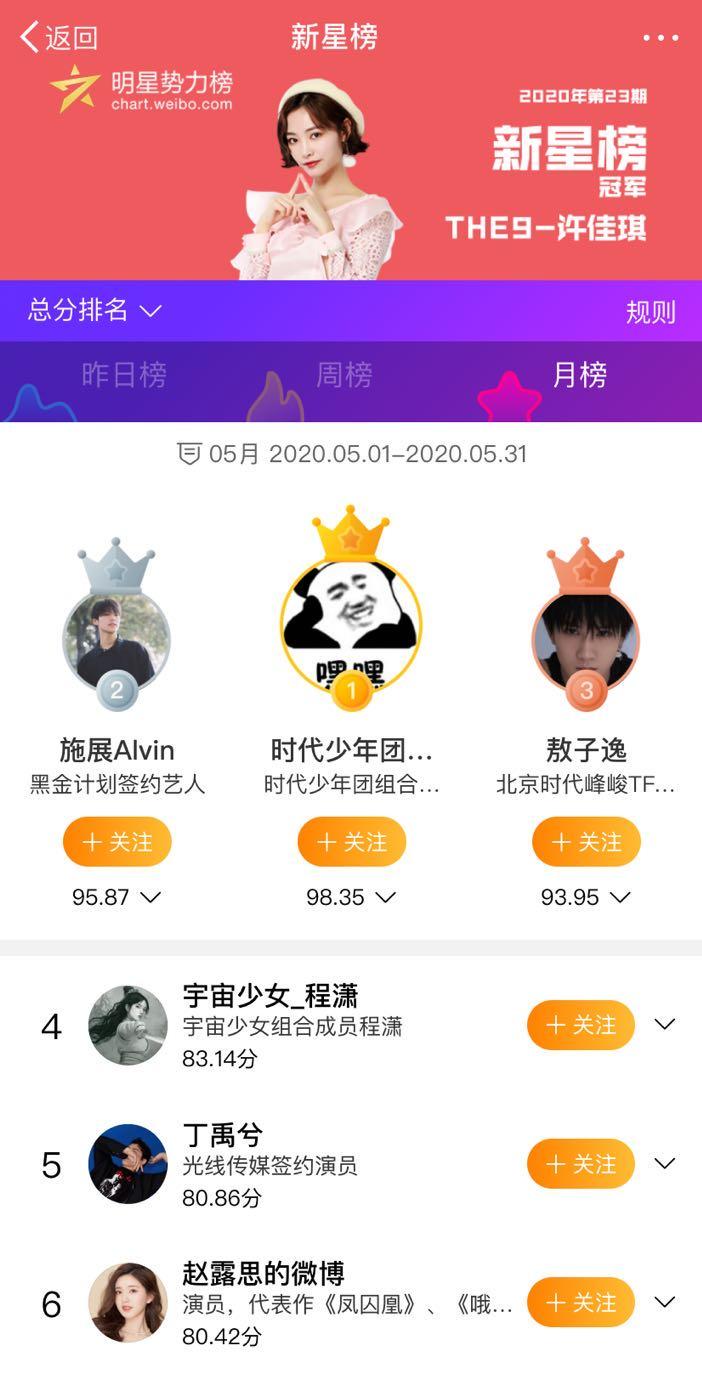Open the three-dot overflow menu
This screenshot has height=1388, width=702.
point(660,38)
